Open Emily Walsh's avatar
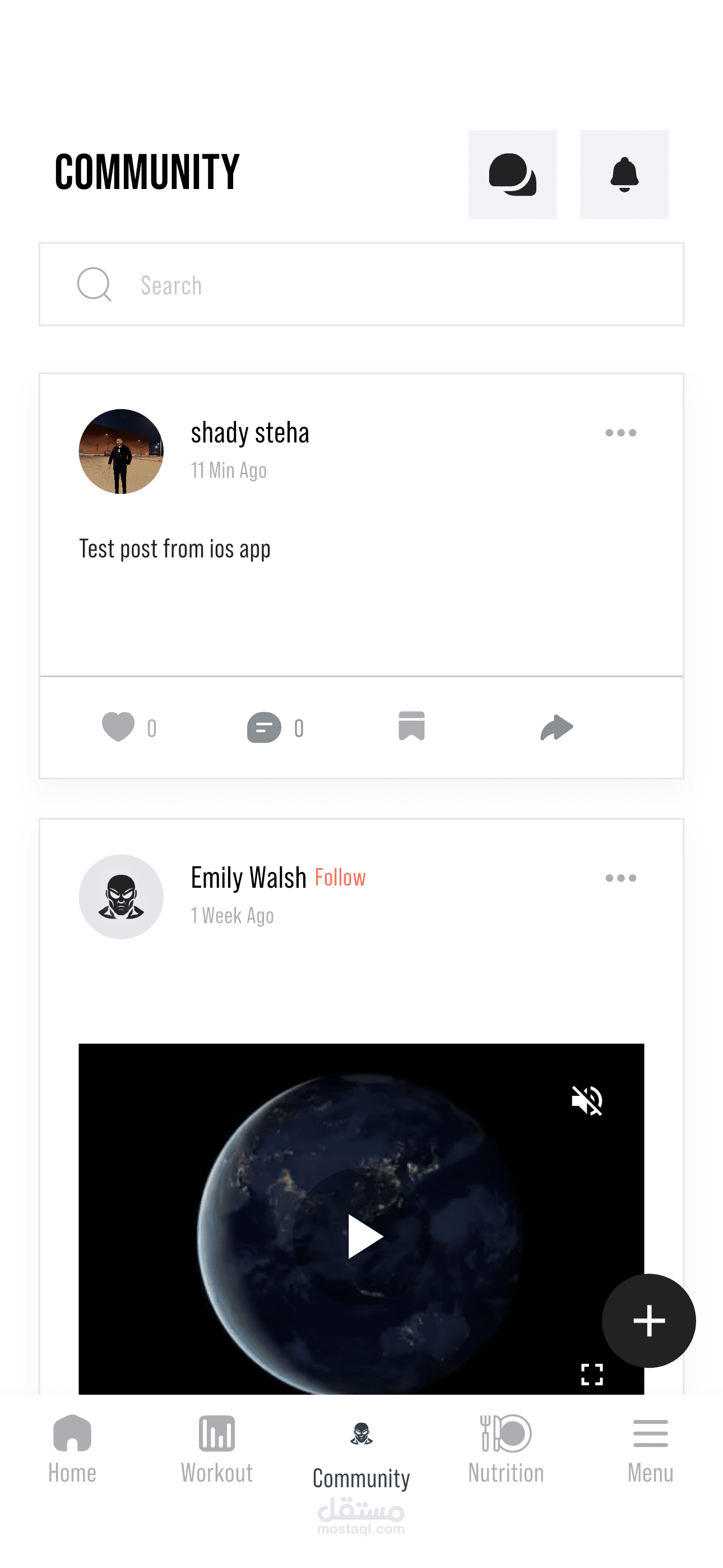Image resolution: width=723 pixels, height=1568 pixels. [x=121, y=896]
